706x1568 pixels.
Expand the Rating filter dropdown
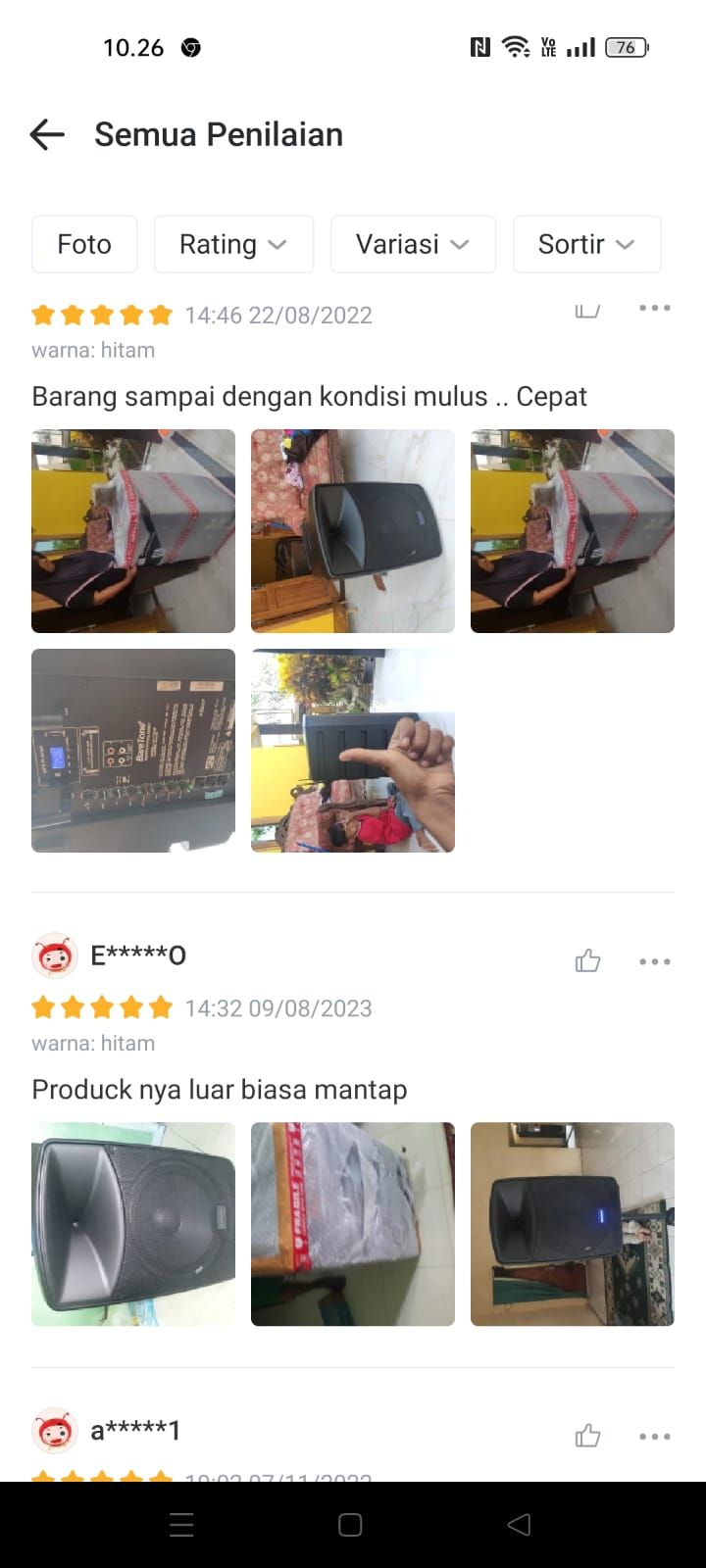point(233,244)
